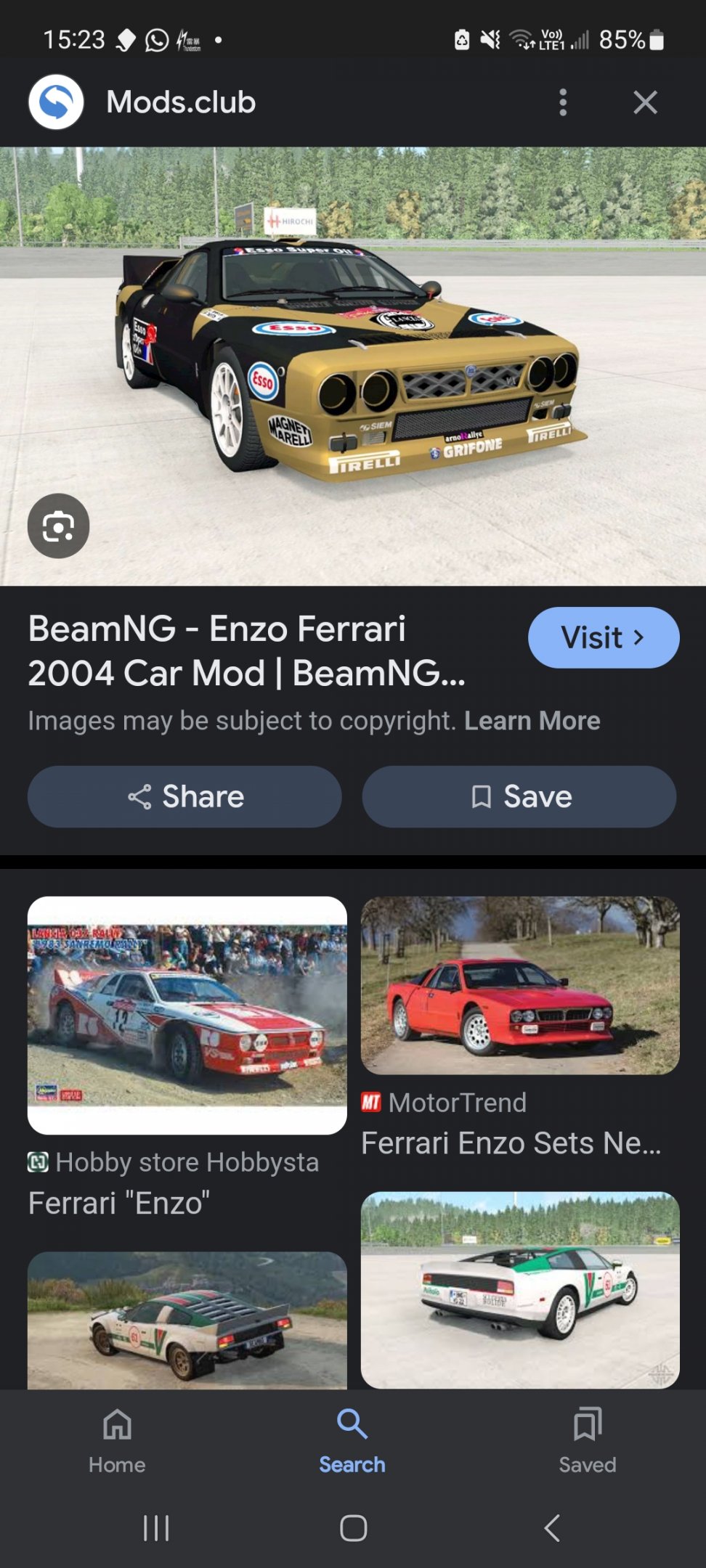This screenshot has height=1568, width=706.
Task: Tap the Visit button
Action: pos(604,637)
